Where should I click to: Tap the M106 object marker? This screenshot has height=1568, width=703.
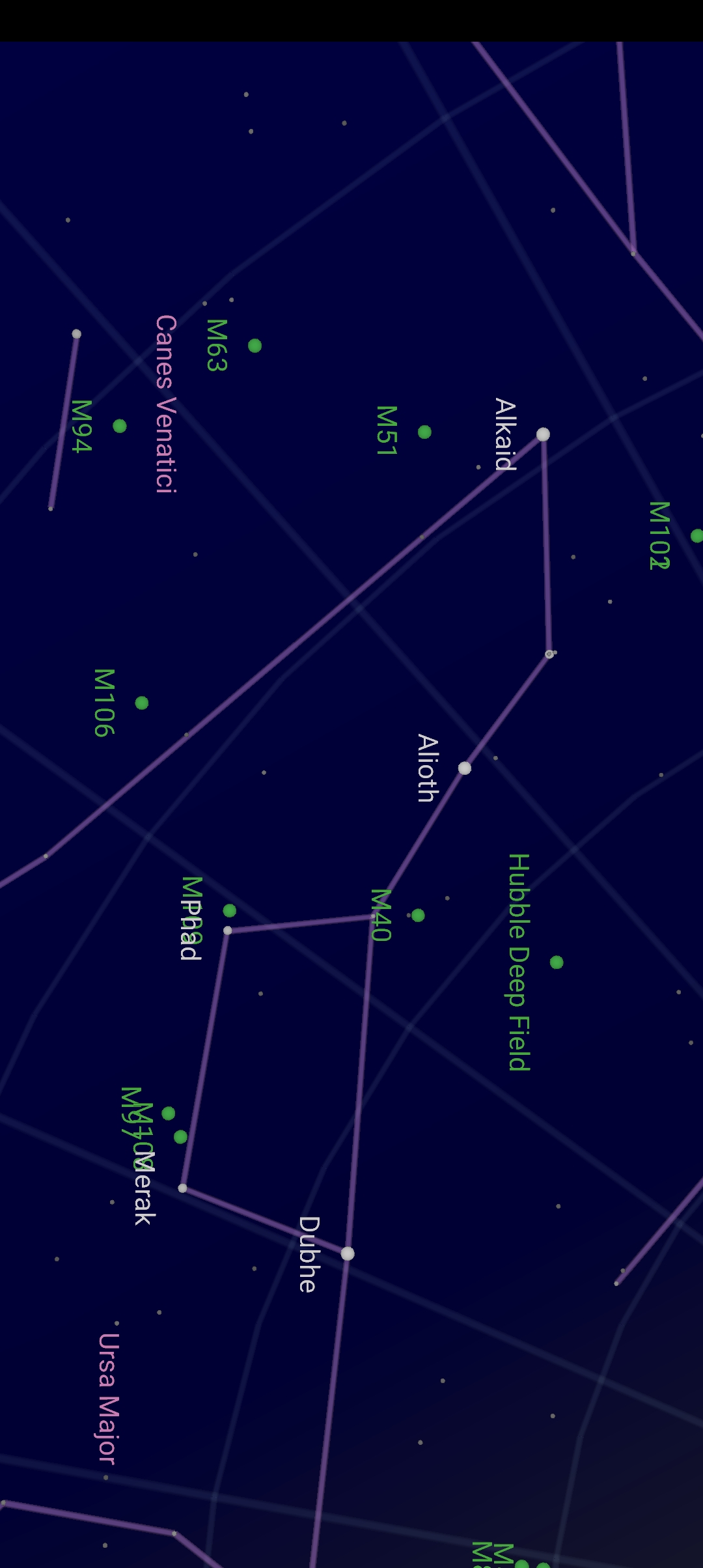(142, 703)
